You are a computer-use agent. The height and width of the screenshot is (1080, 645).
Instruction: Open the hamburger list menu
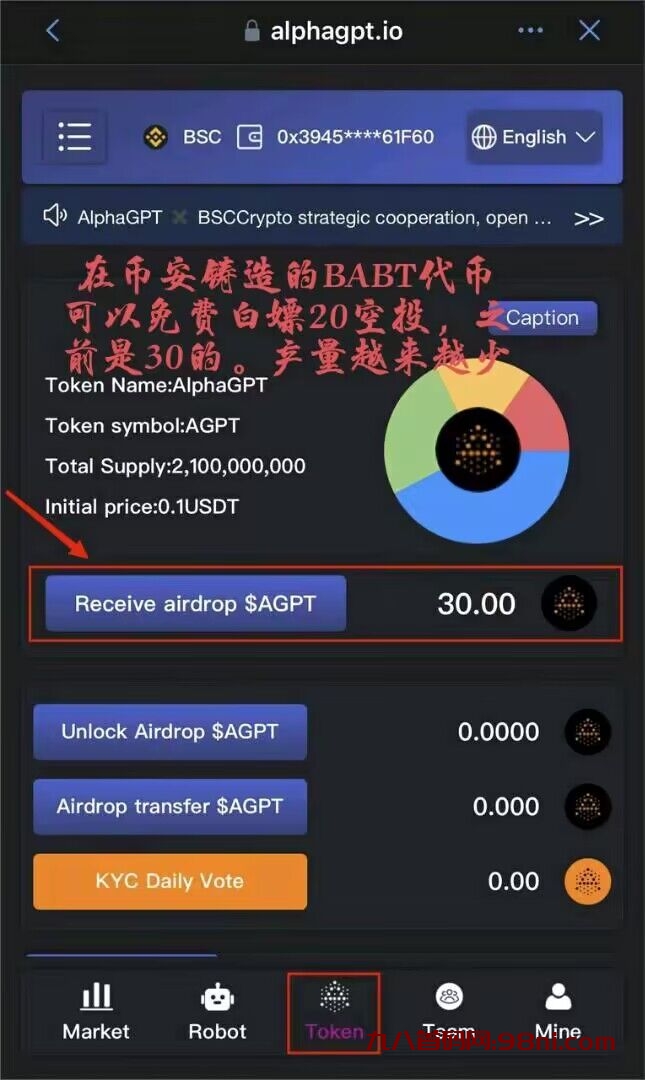(x=74, y=137)
